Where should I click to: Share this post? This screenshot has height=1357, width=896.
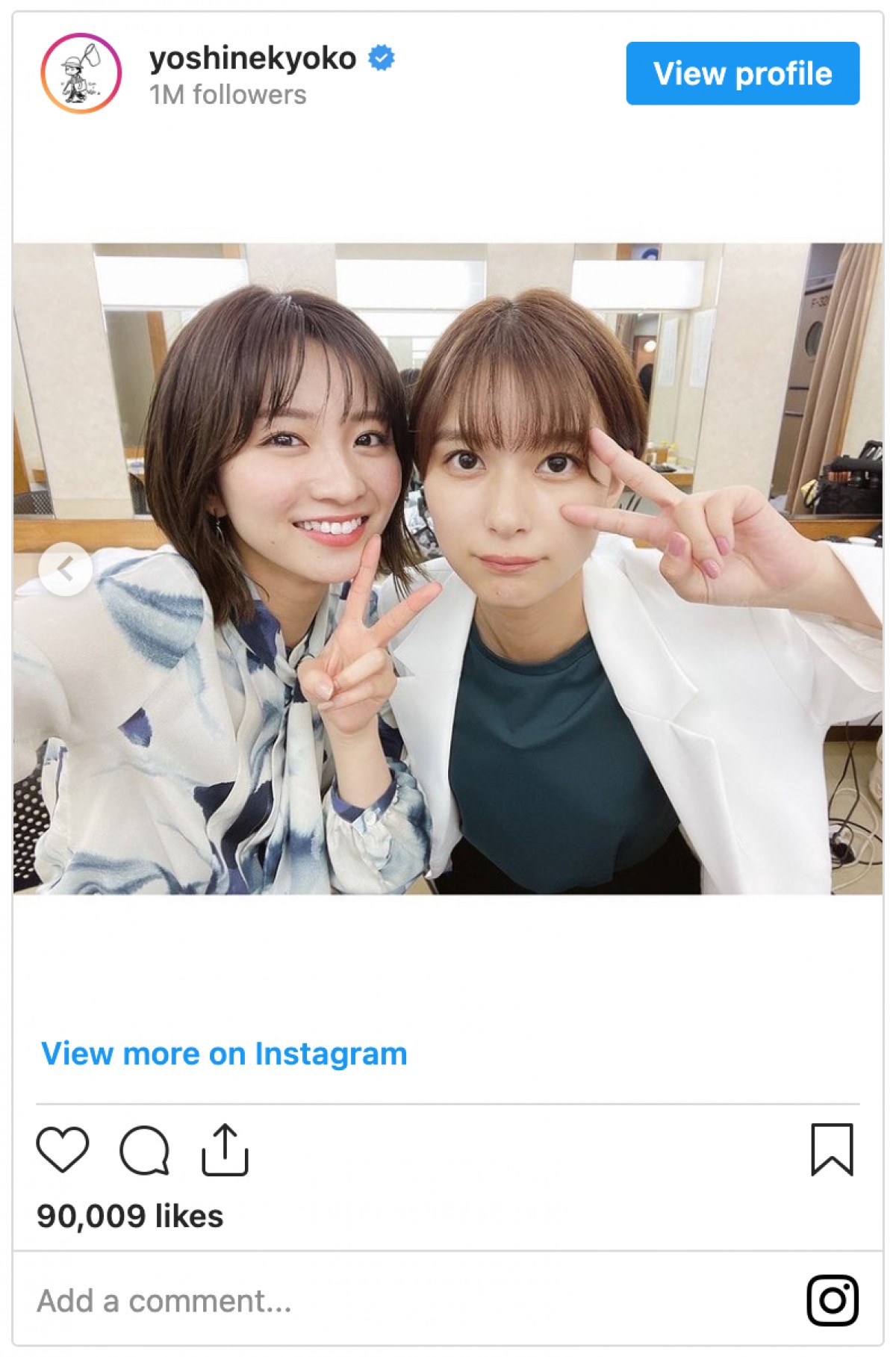[225, 1150]
